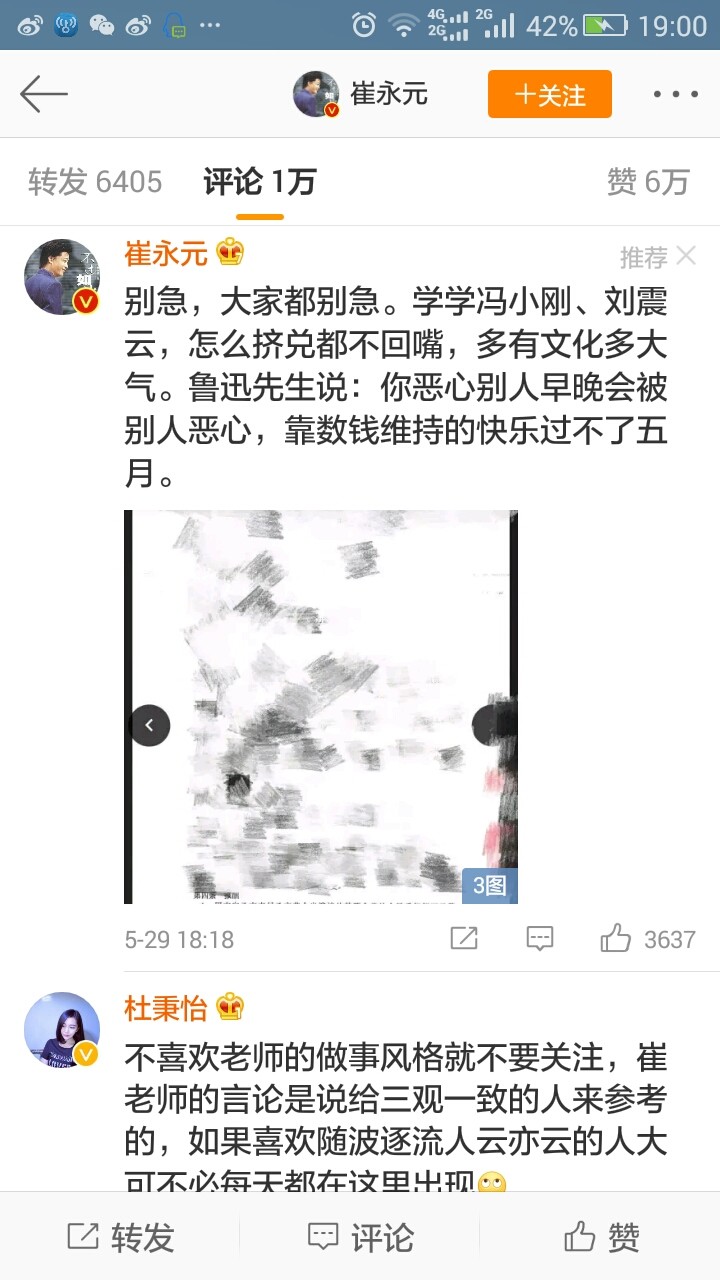
Task: Repost 崔永元's comment via the share icon
Action: point(464,938)
